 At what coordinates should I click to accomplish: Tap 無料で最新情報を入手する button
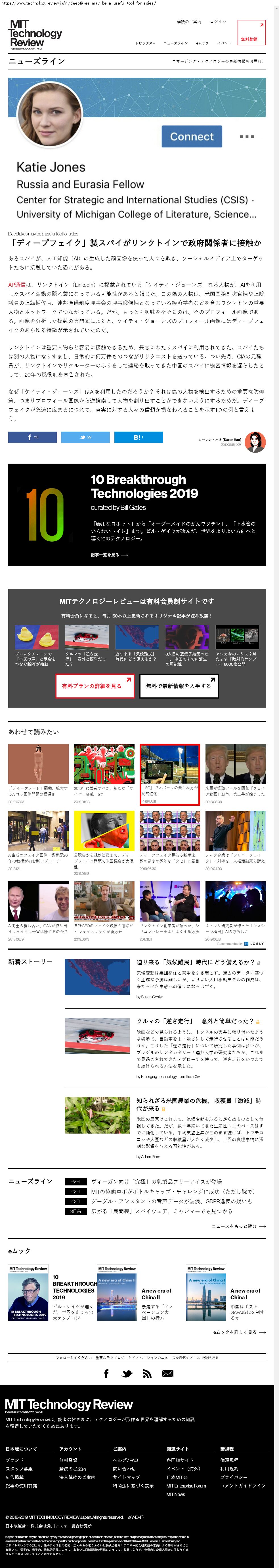[x=179, y=686]
